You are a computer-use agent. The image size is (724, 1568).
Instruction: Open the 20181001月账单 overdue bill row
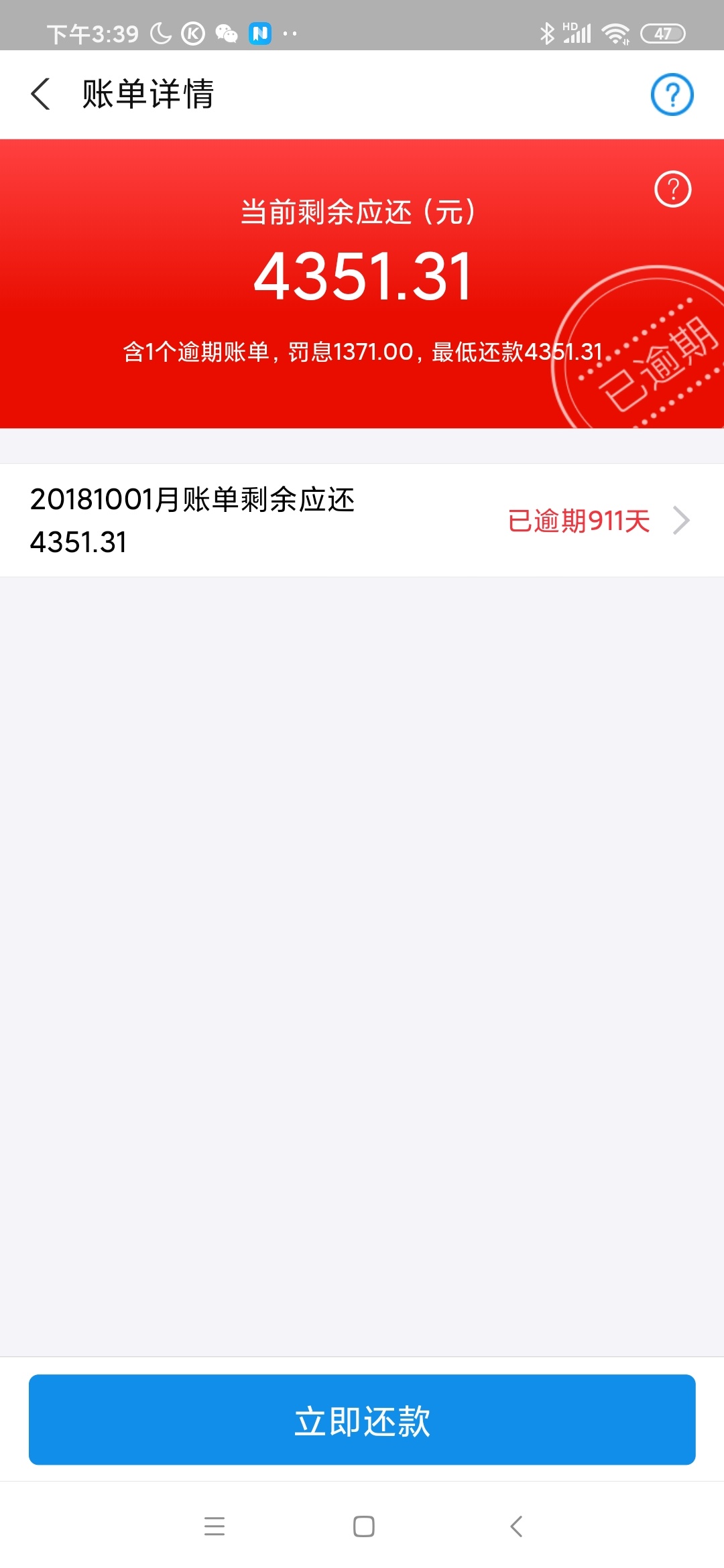tap(362, 520)
